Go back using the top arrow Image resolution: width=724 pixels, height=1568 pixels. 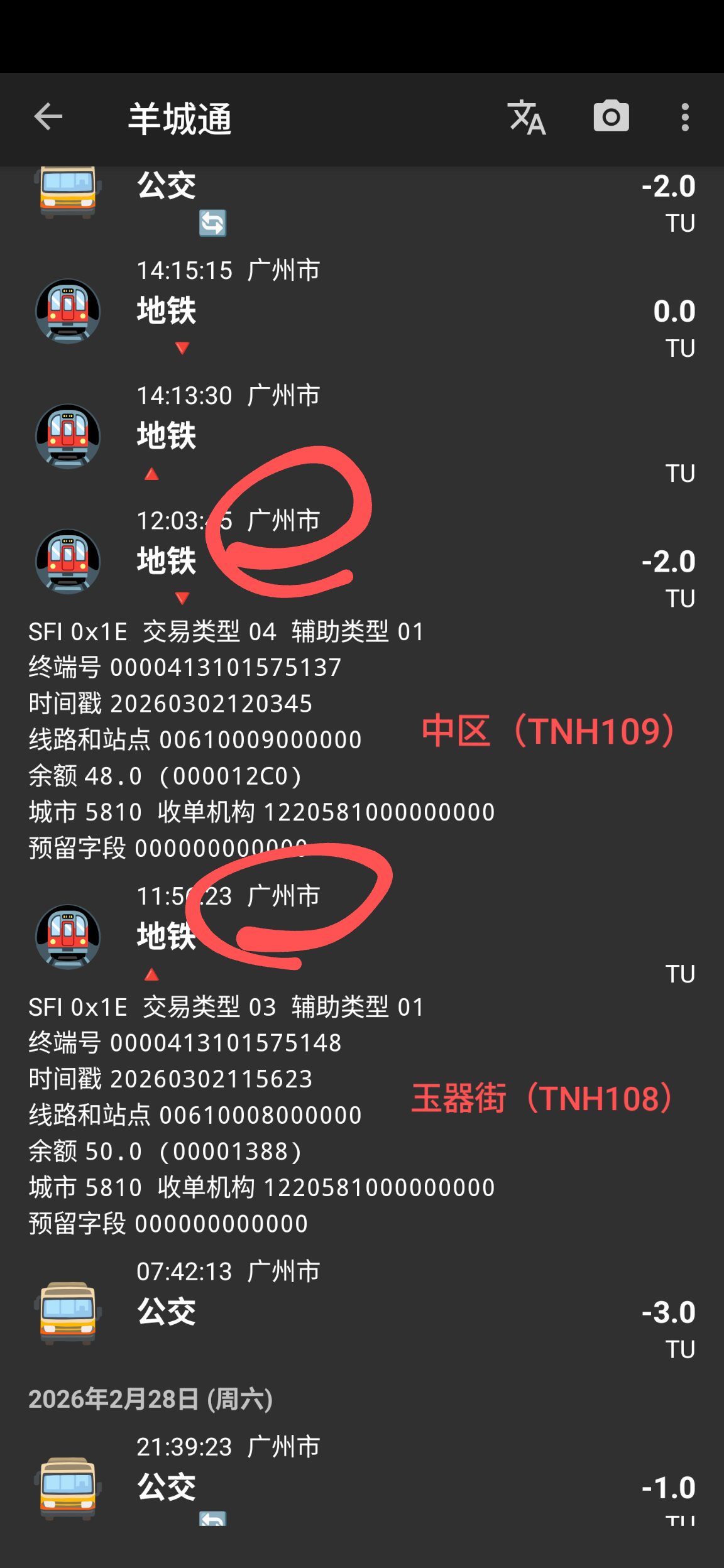[x=48, y=117]
